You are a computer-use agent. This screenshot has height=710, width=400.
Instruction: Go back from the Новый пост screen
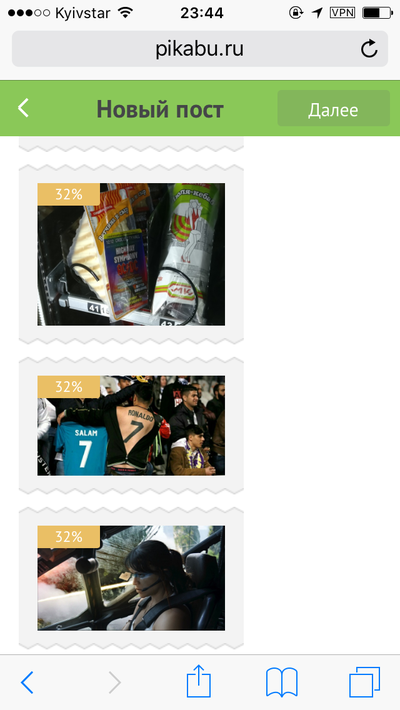click(23, 109)
